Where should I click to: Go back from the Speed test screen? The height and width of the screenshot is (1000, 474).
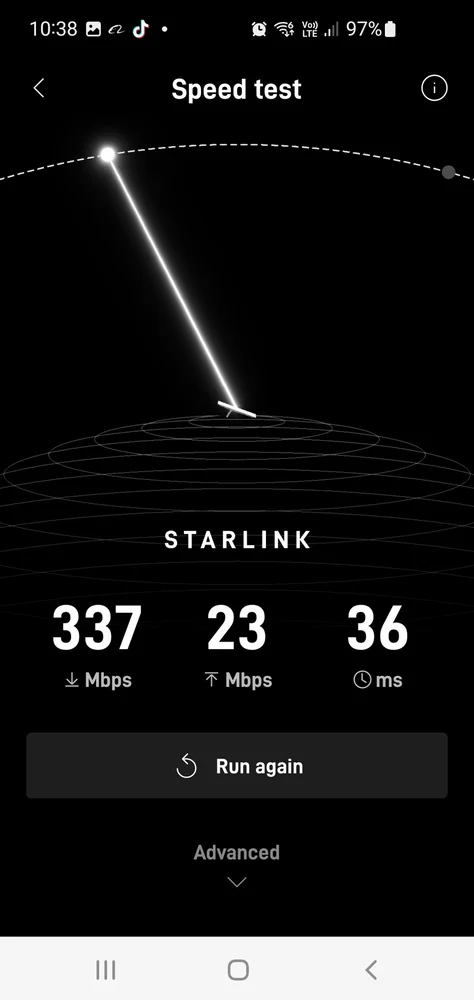pyautogui.click(x=39, y=88)
